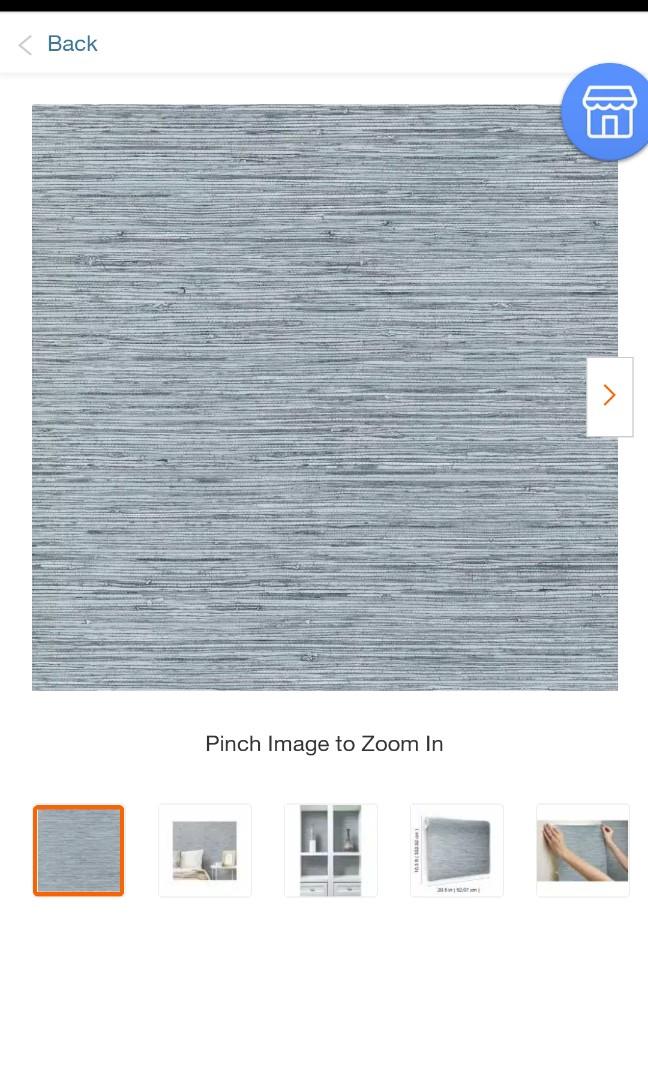Go back using the Back button
This screenshot has width=648, height=1080.
click(x=58, y=44)
